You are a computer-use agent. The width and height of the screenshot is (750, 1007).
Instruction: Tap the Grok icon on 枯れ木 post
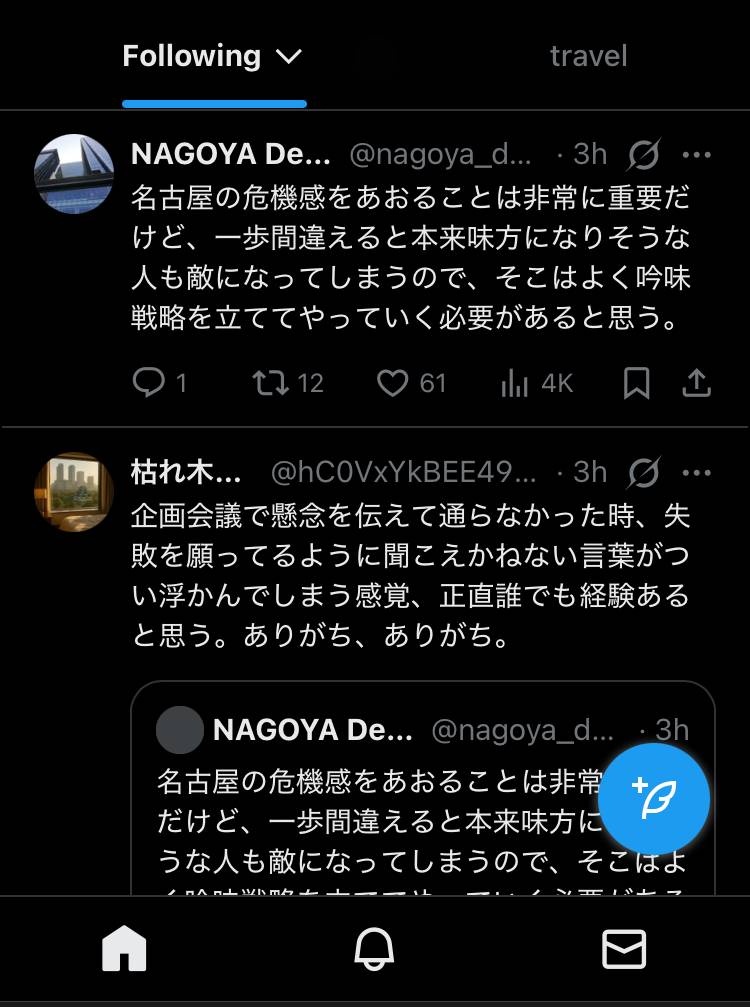tap(645, 472)
